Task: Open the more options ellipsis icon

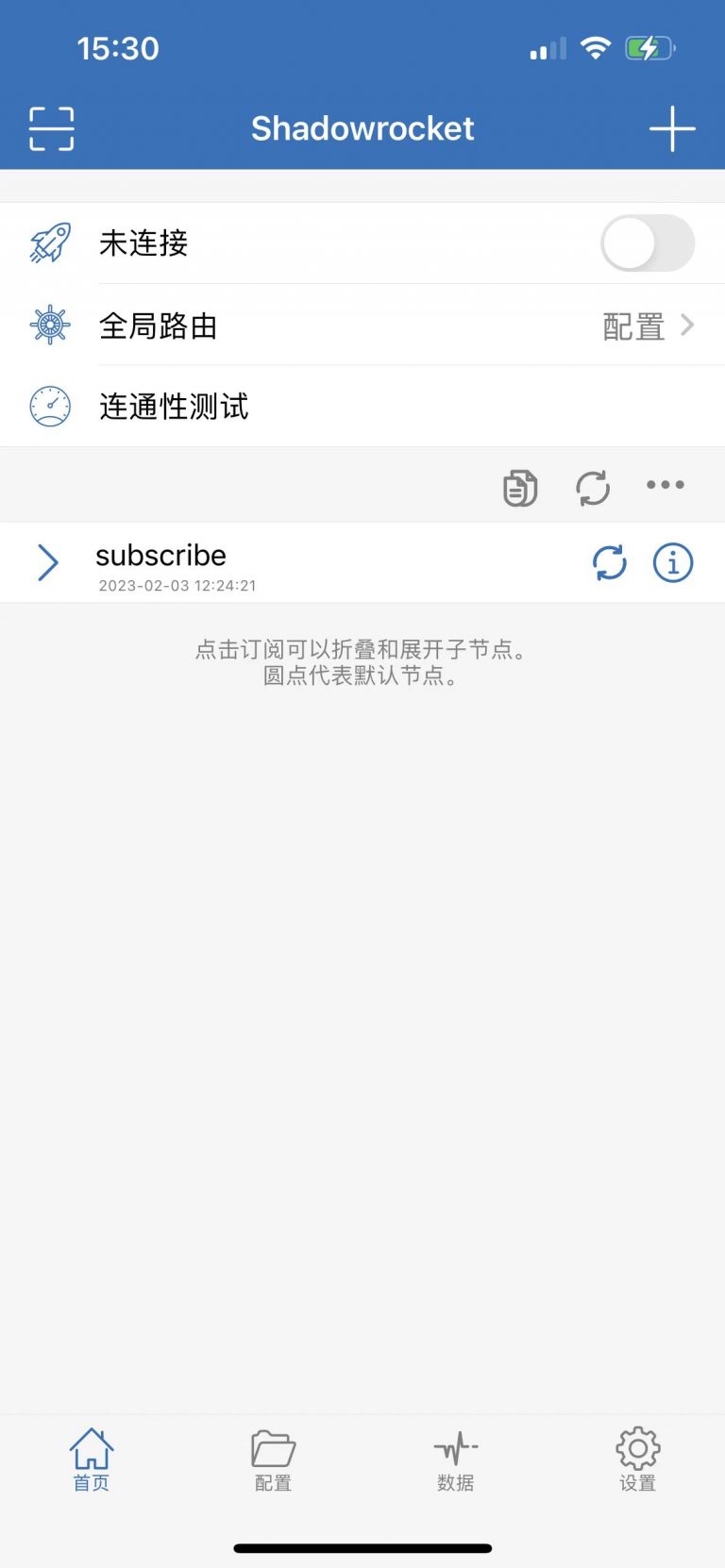Action: [x=665, y=485]
